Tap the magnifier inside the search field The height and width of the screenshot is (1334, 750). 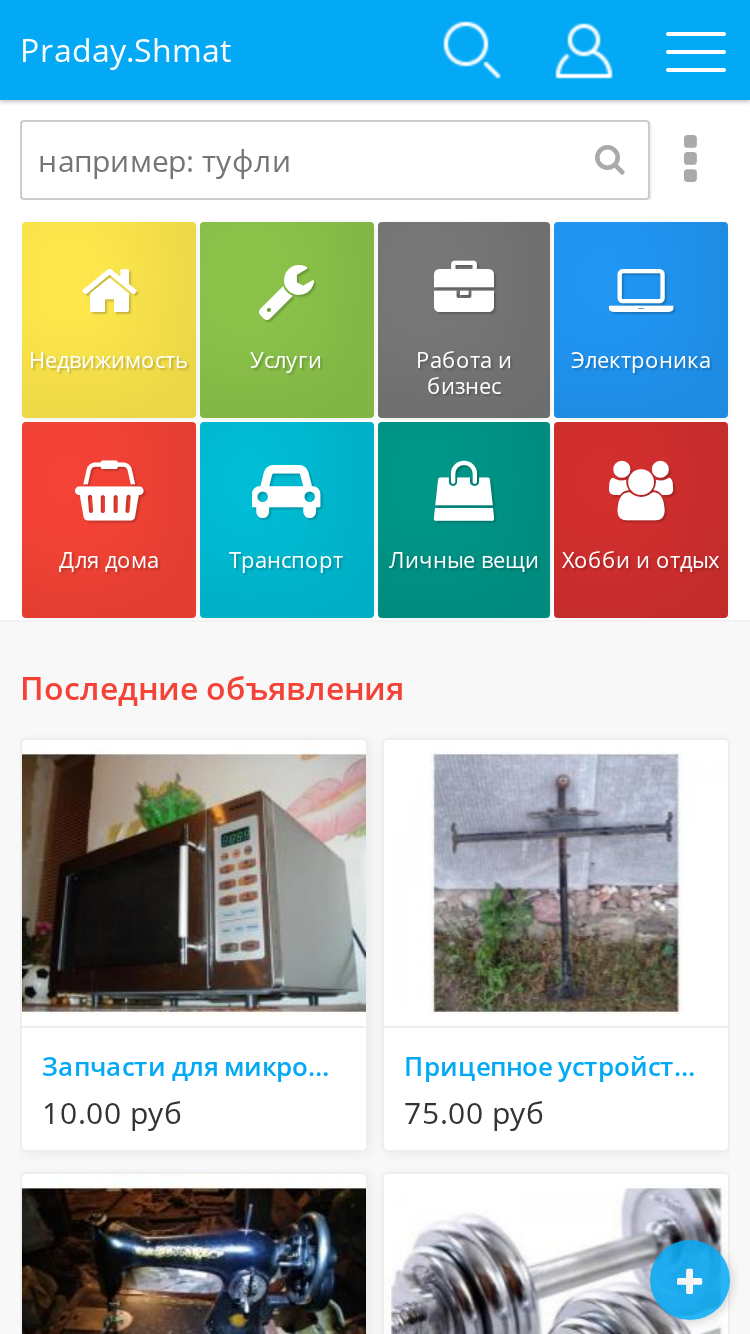[x=609, y=160]
